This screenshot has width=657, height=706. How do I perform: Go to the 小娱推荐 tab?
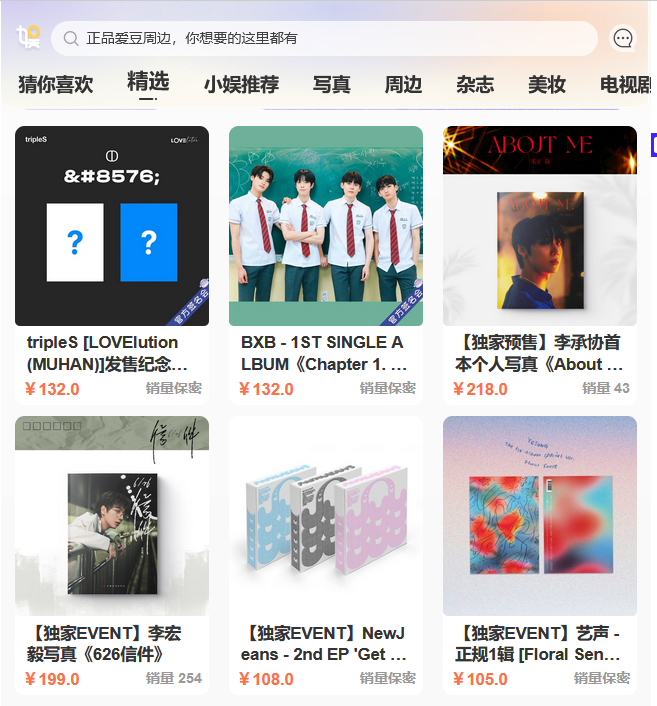(241, 85)
